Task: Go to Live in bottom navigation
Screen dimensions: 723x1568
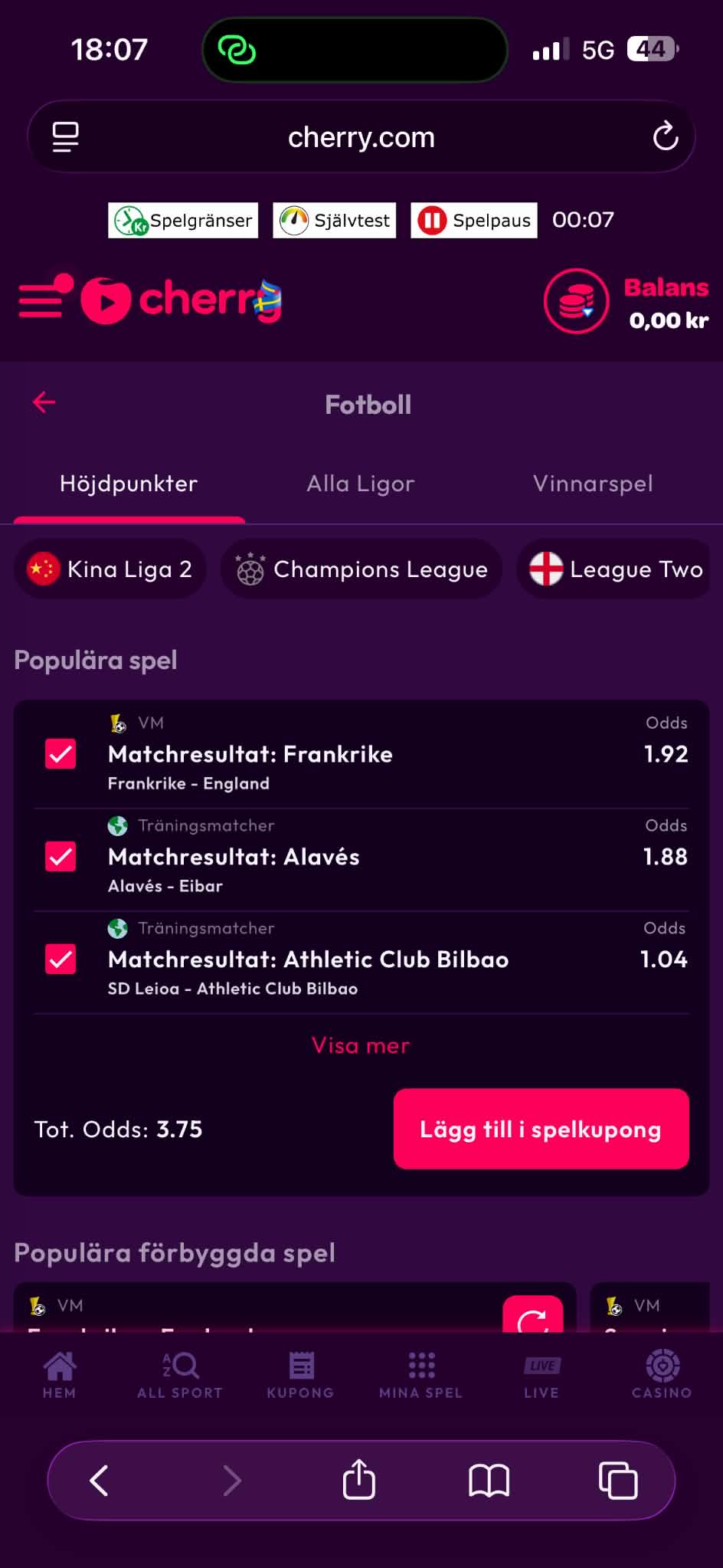Action: point(542,1376)
